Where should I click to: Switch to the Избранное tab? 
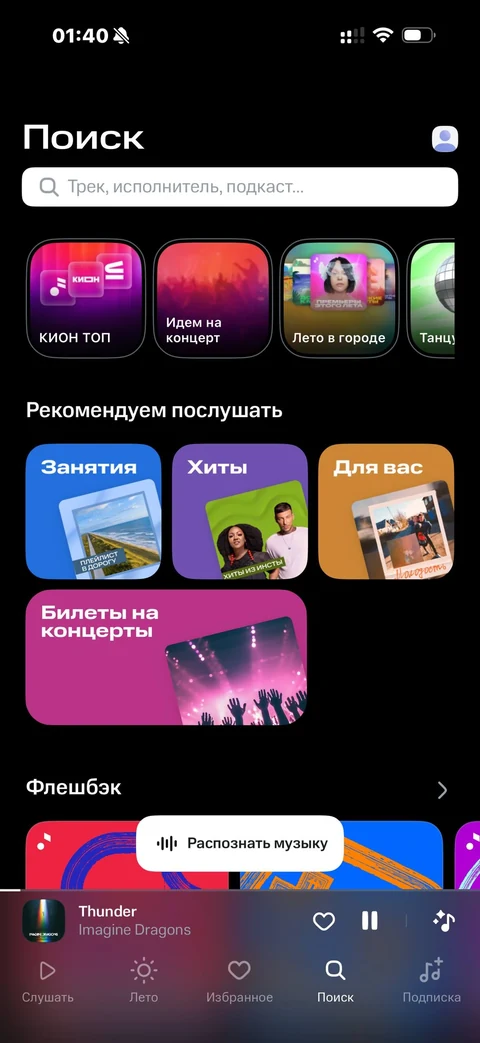pos(239,980)
